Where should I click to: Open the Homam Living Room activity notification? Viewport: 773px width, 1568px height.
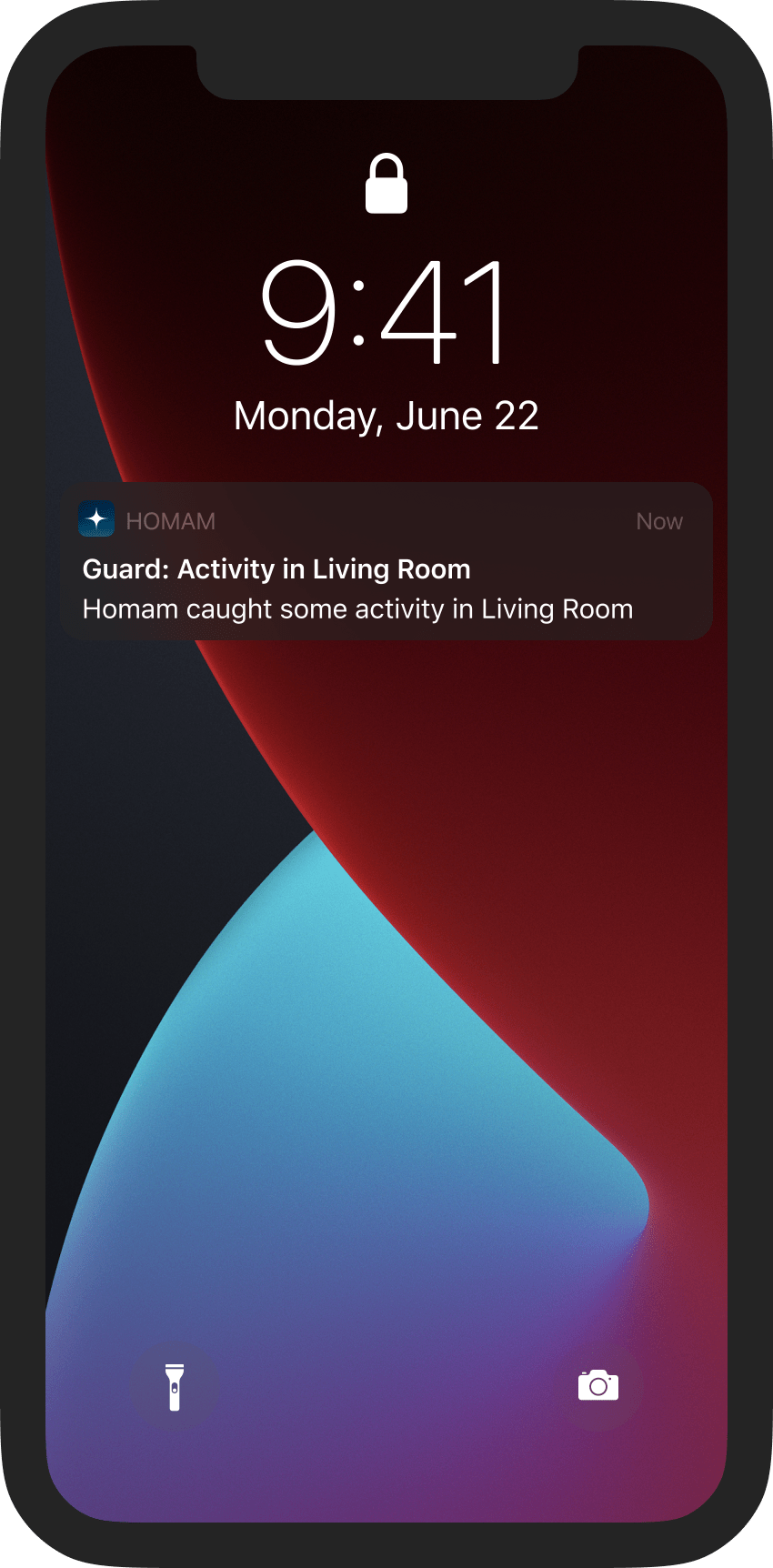(386, 562)
